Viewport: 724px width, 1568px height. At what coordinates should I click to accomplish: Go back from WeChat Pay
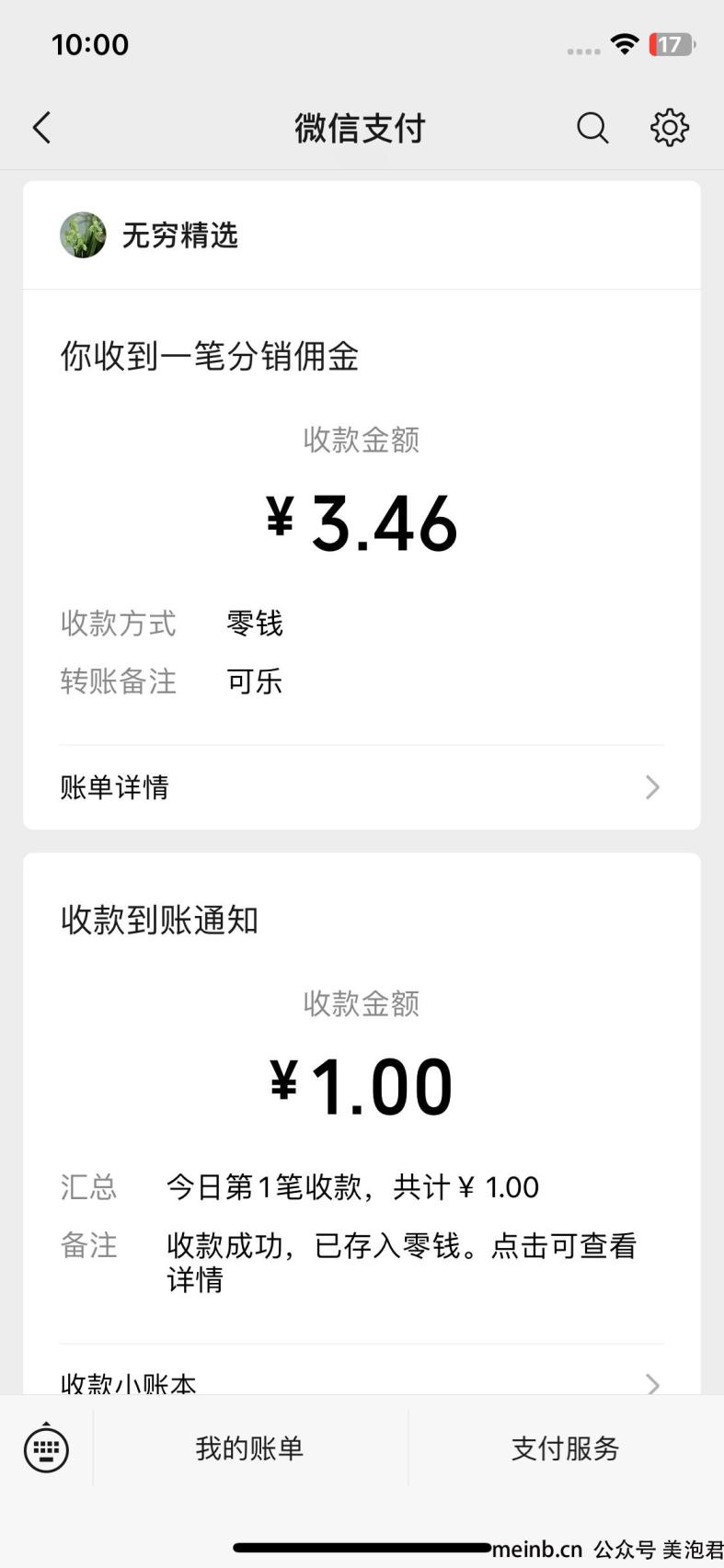pos(42,128)
